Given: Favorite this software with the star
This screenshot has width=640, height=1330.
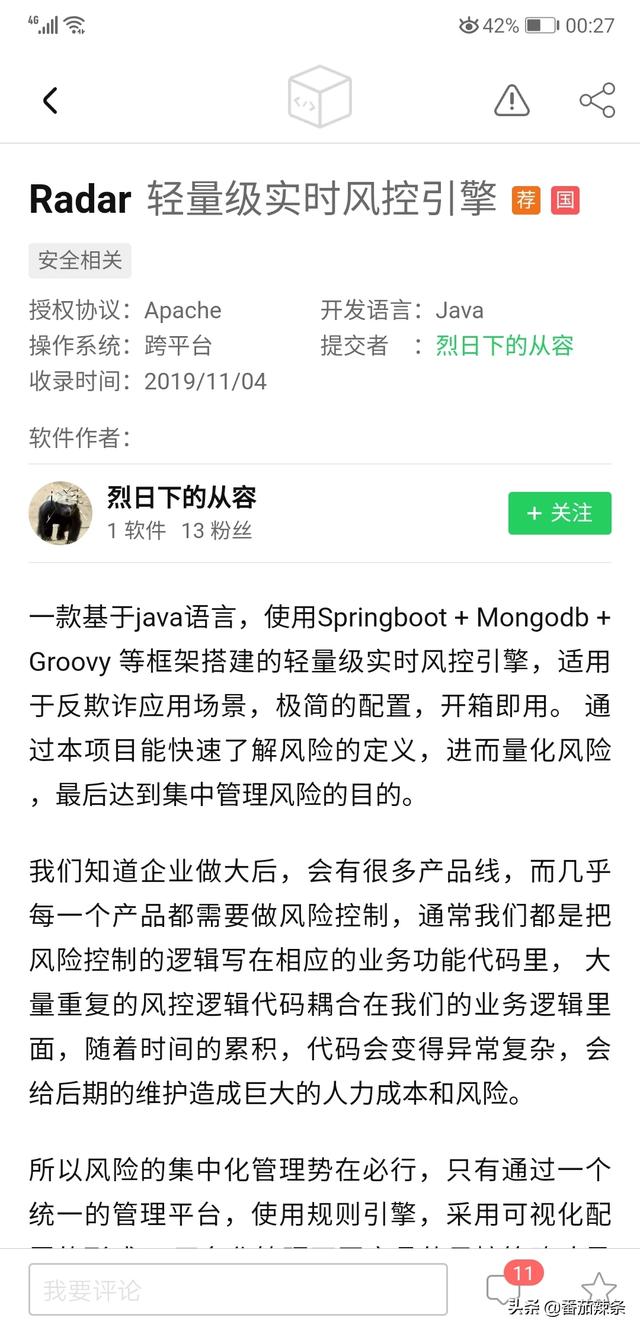Looking at the screenshot, I should click(598, 1288).
